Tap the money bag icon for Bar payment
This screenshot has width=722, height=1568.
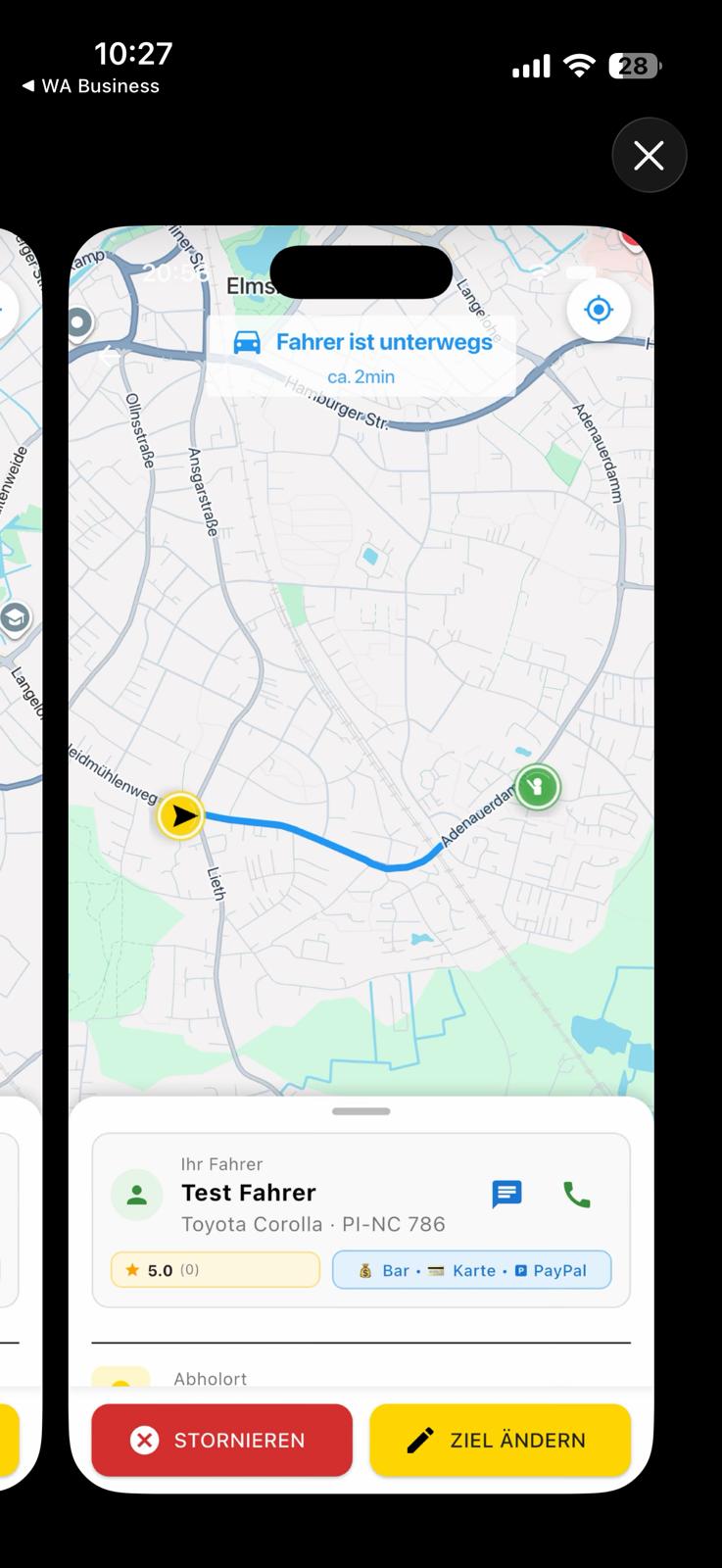pos(365,1269)
